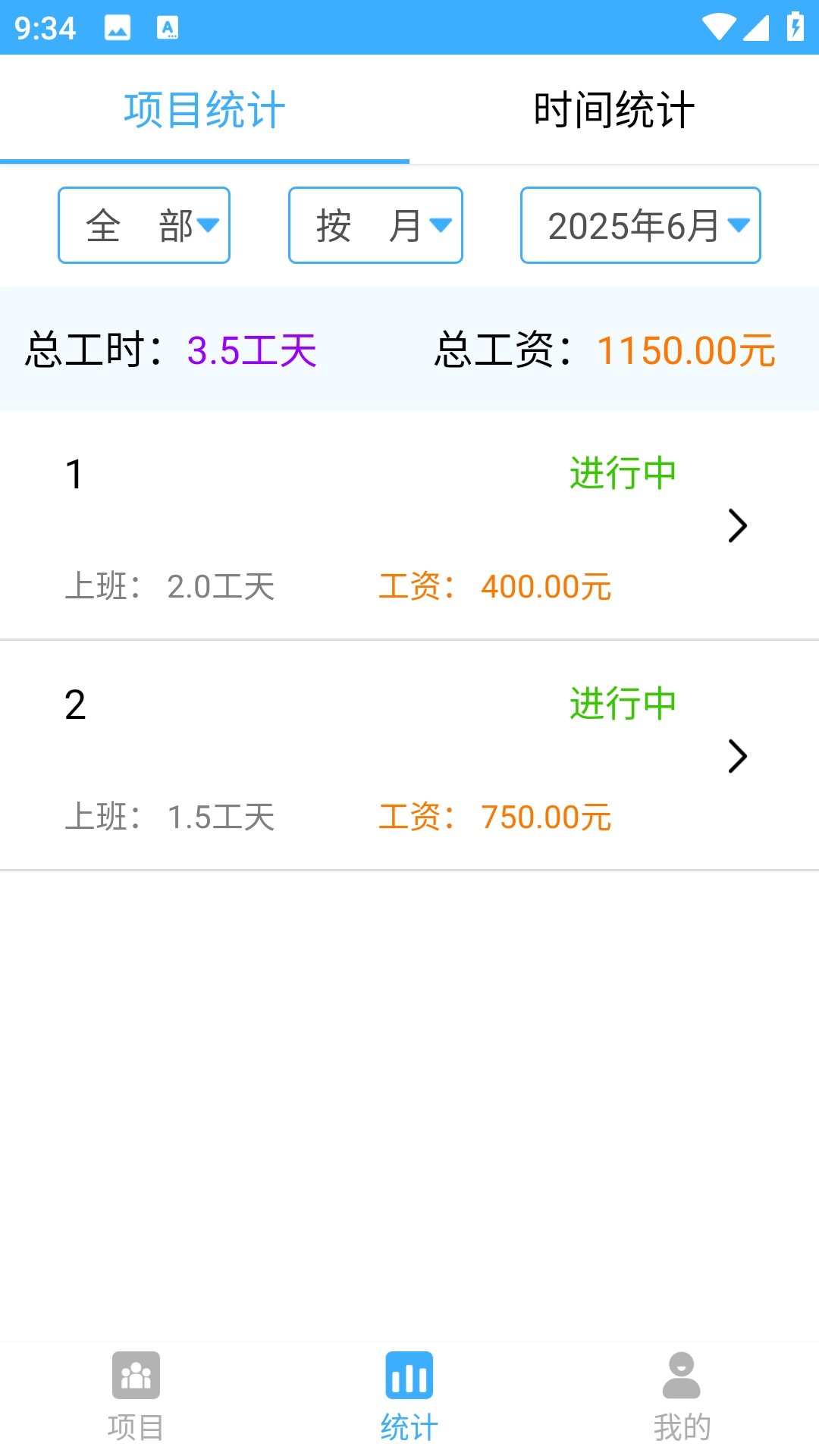
Task: Open project 2 with 750.00元 wages
Action: (409, 756)
